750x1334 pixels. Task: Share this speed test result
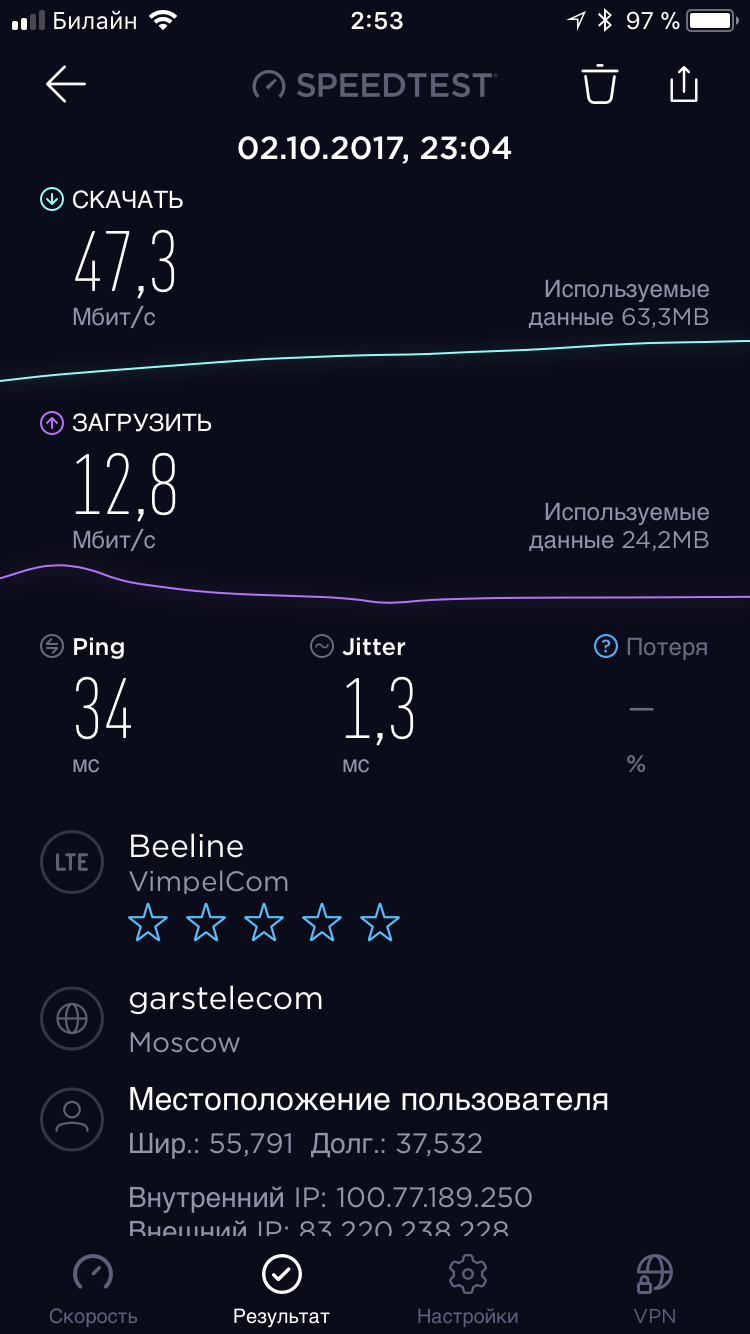pos(683,85)
